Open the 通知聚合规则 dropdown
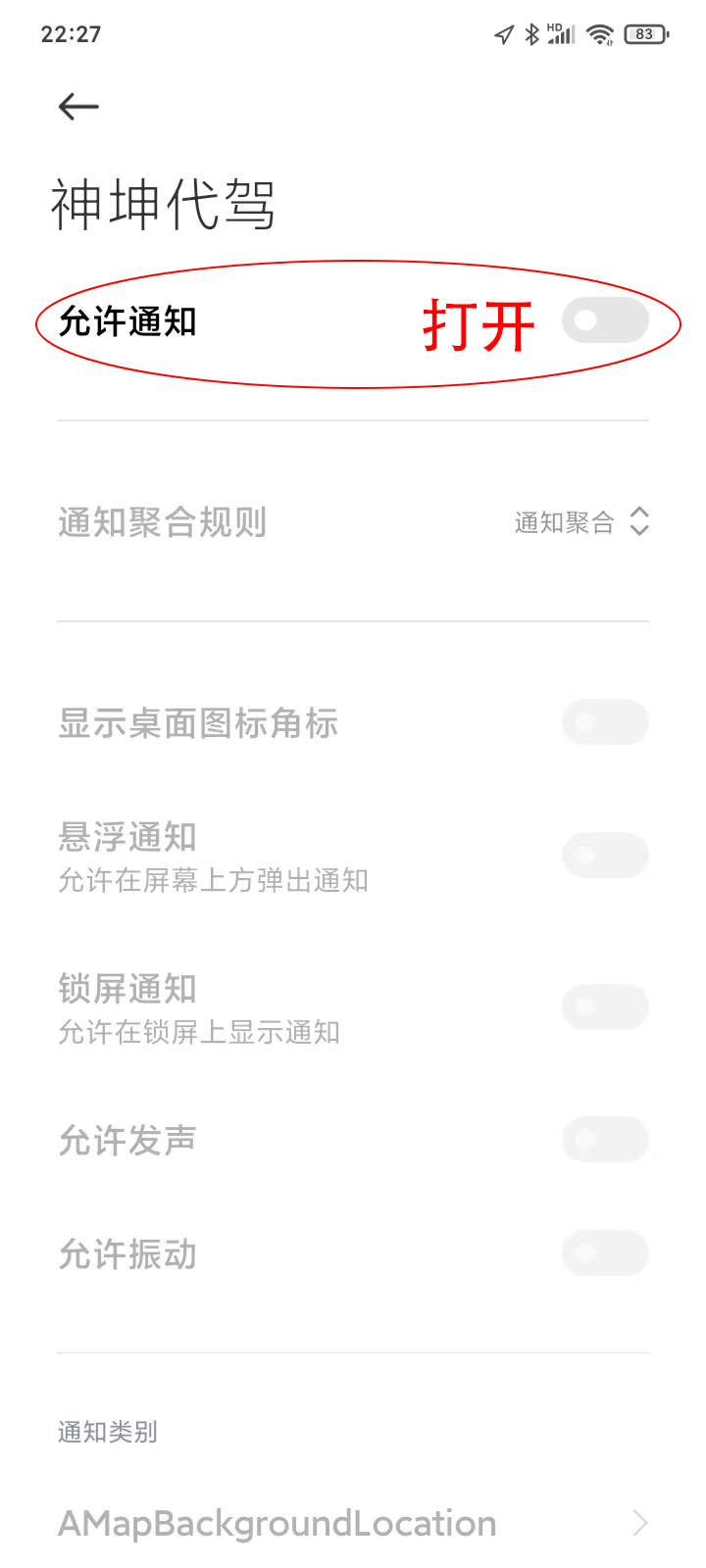The image size is (706, 1568). click(580, 522)
